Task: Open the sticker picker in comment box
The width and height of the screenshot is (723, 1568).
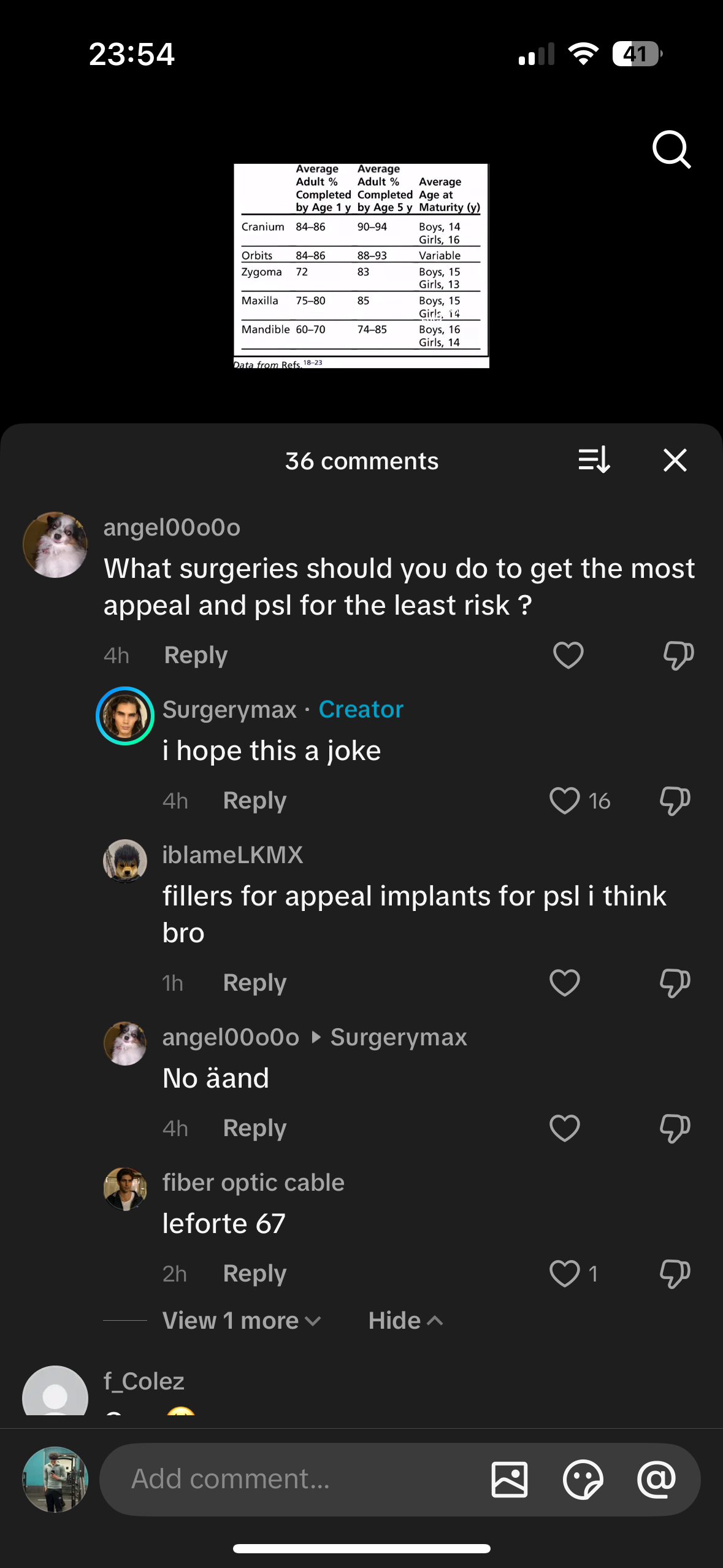Action: pyautogui.click(x=583, y=1479)
